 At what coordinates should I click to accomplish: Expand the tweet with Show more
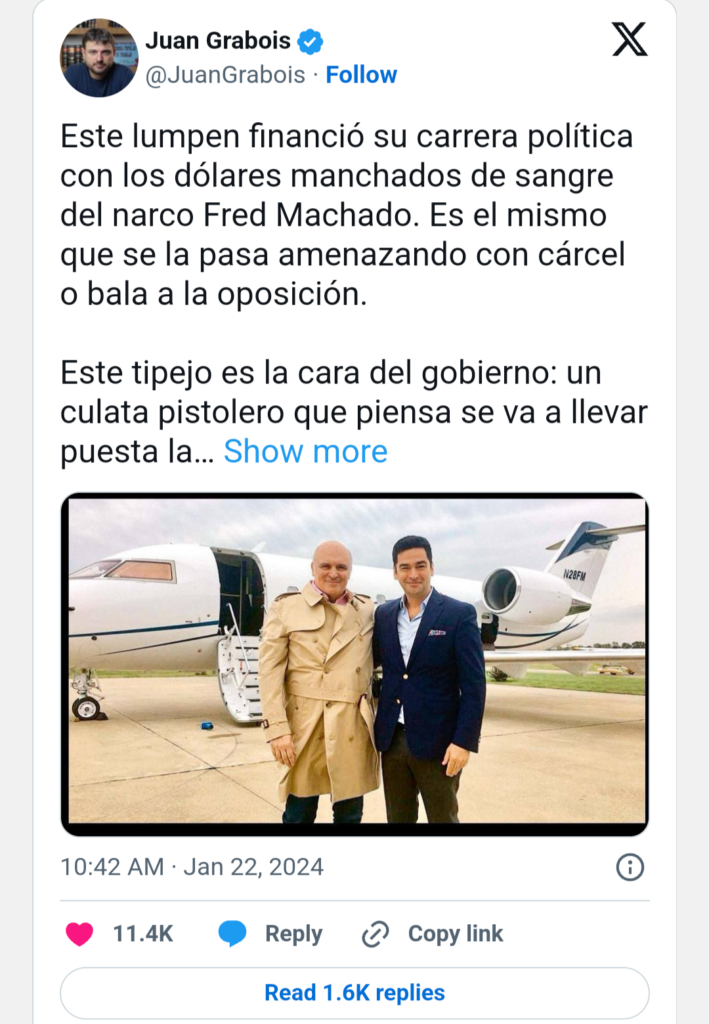(x=305, y=451)
